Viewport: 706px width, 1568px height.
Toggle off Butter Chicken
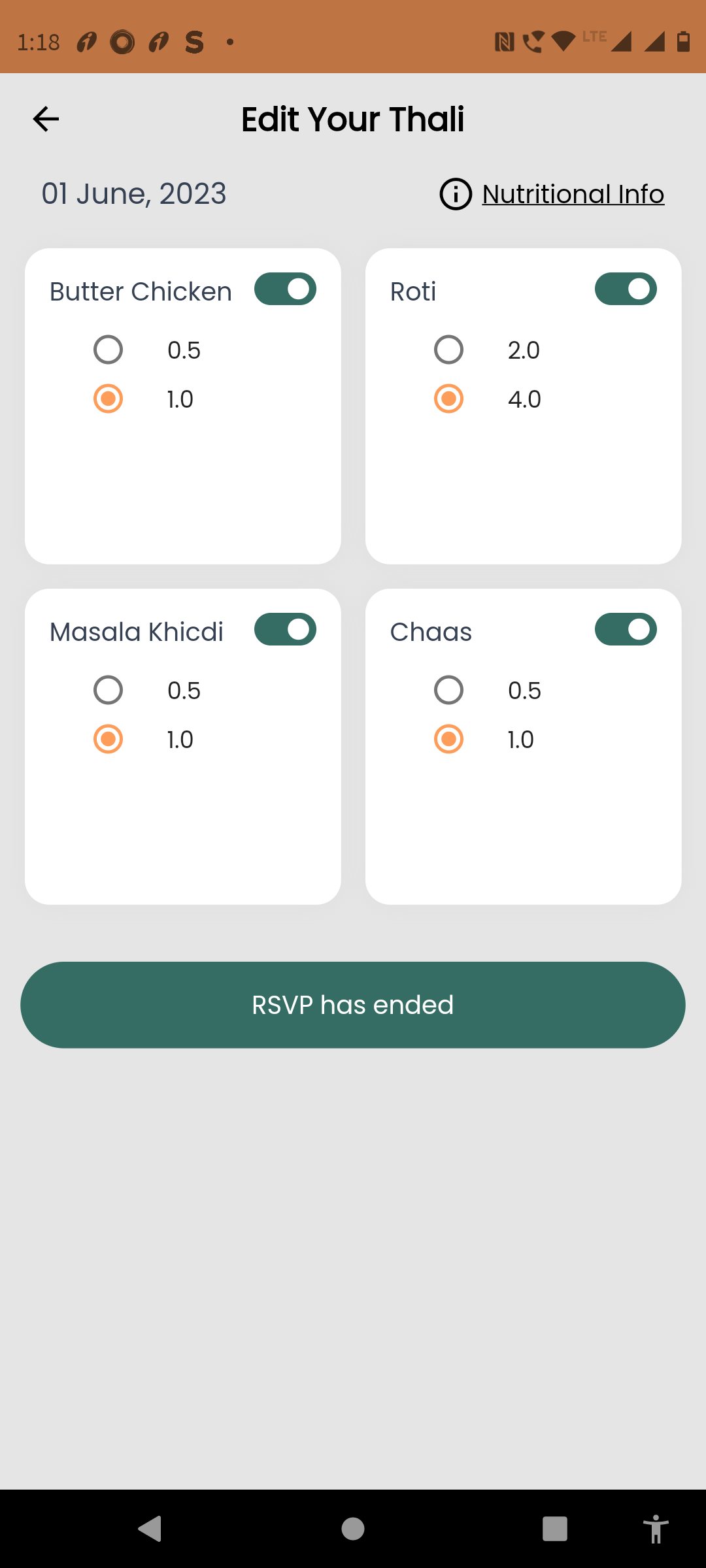[285, 289]
